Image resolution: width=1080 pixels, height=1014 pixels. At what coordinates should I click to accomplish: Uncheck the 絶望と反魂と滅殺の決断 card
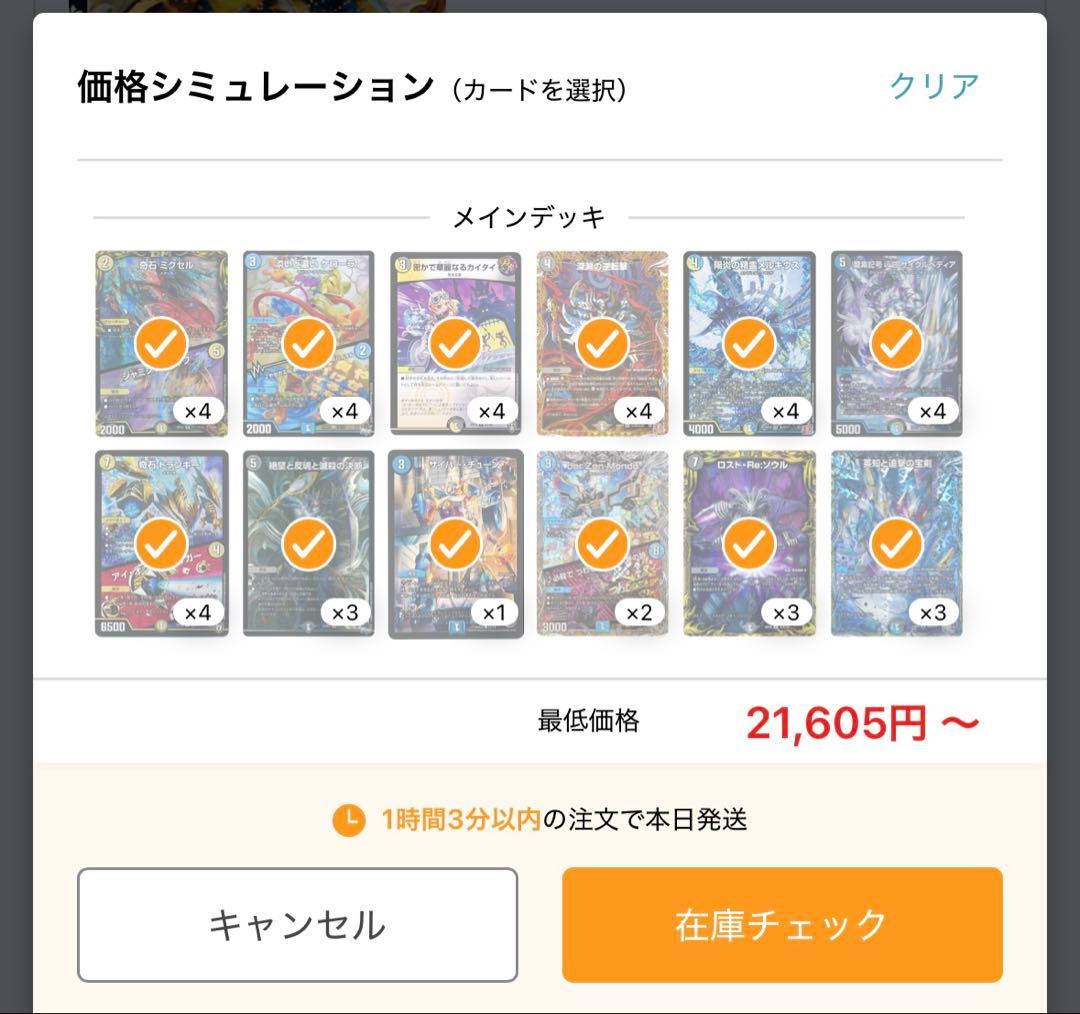coord(308,544)
